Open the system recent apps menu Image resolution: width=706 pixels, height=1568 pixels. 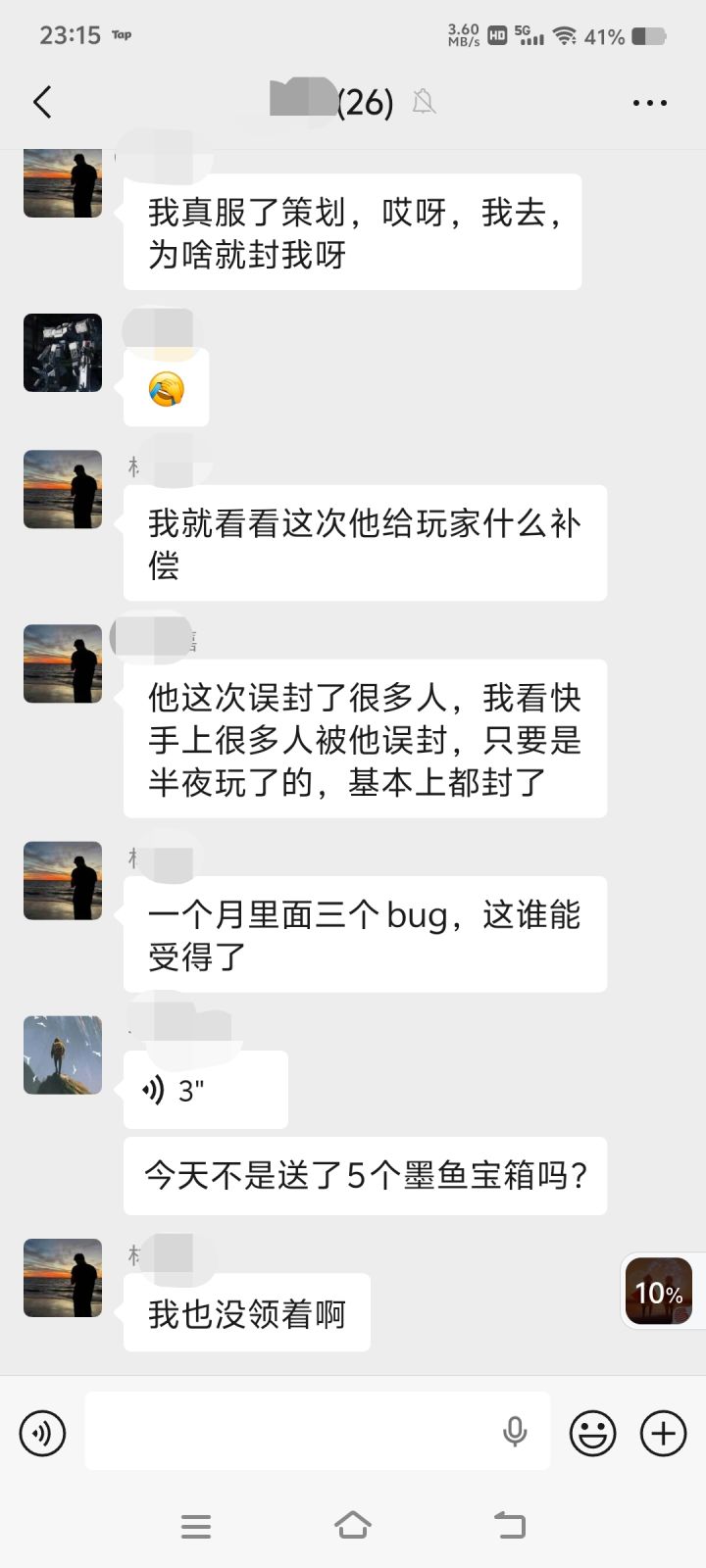point(196,1526)
